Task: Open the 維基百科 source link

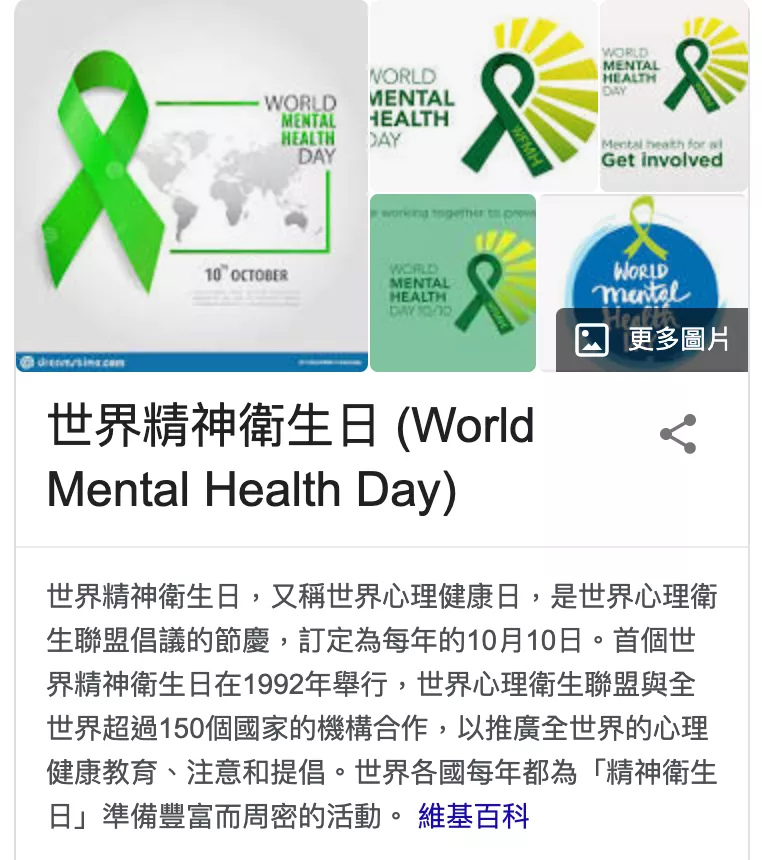Action: pos(473,816)
